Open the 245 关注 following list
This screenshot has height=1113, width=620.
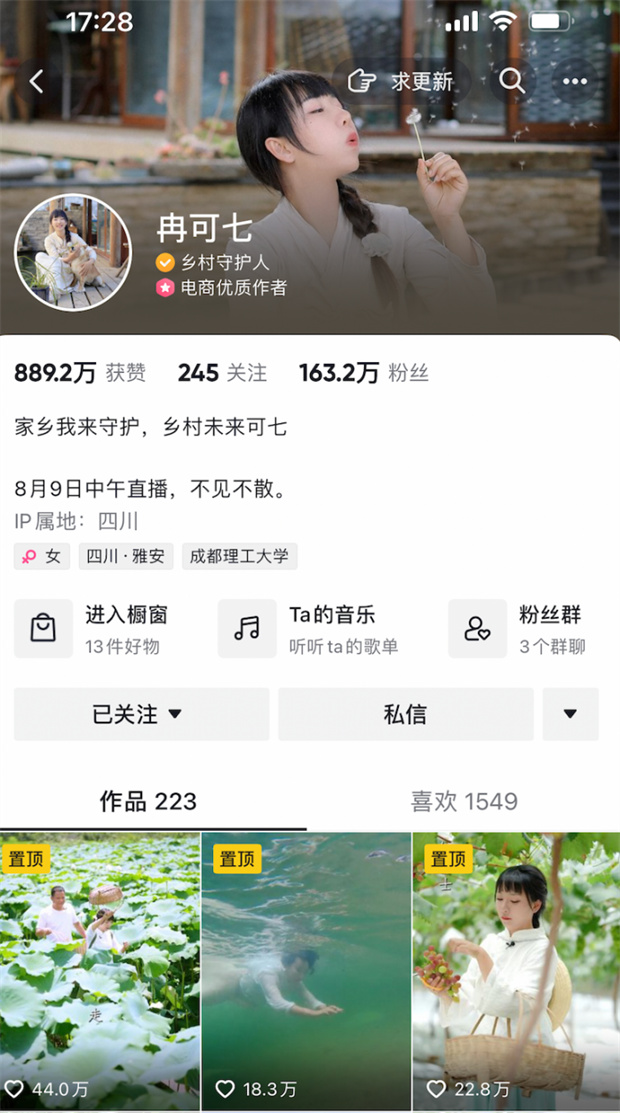(x=222, y=373)
